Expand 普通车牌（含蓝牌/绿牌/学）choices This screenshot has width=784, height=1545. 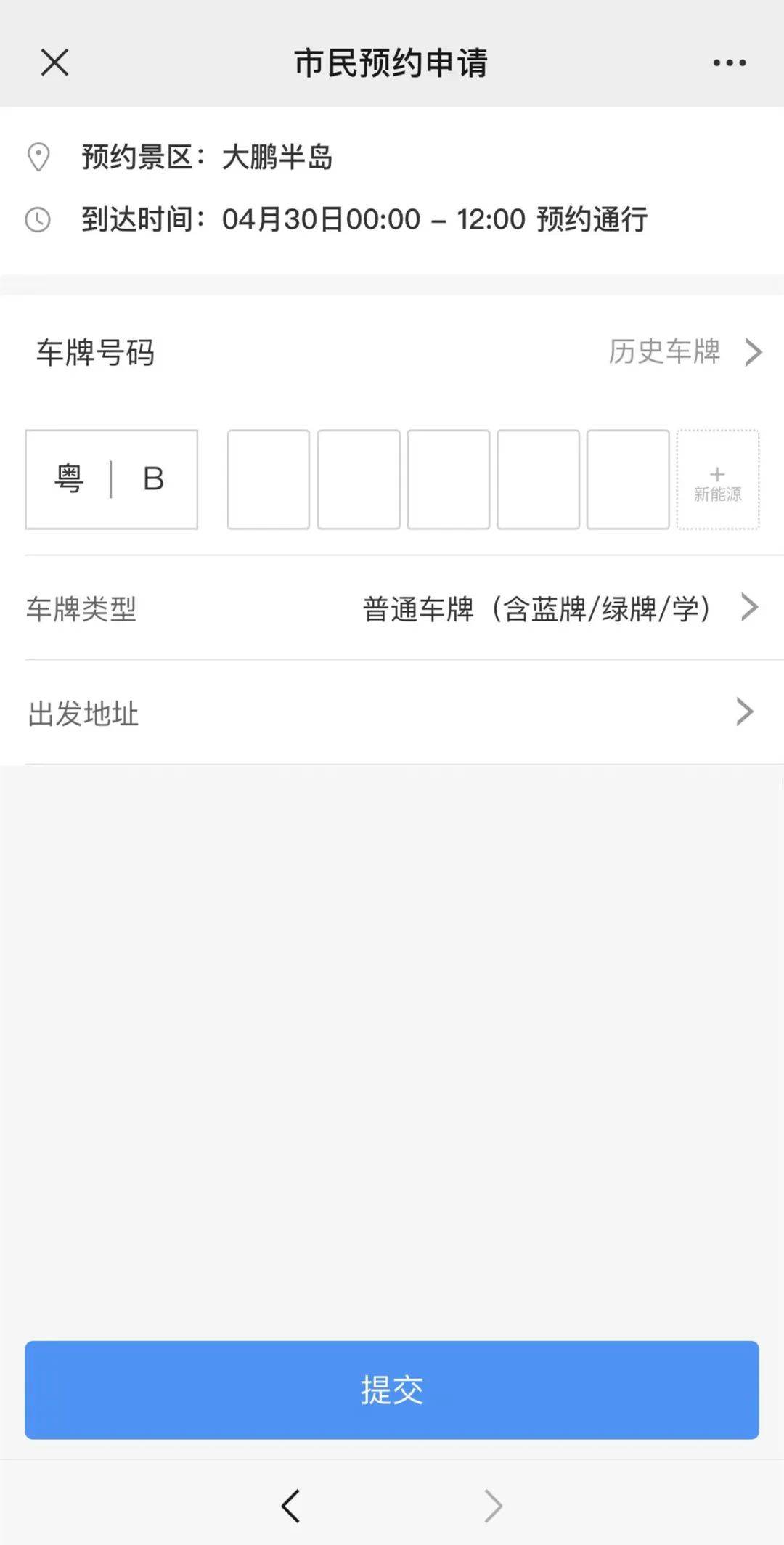[x=537, y=610]
